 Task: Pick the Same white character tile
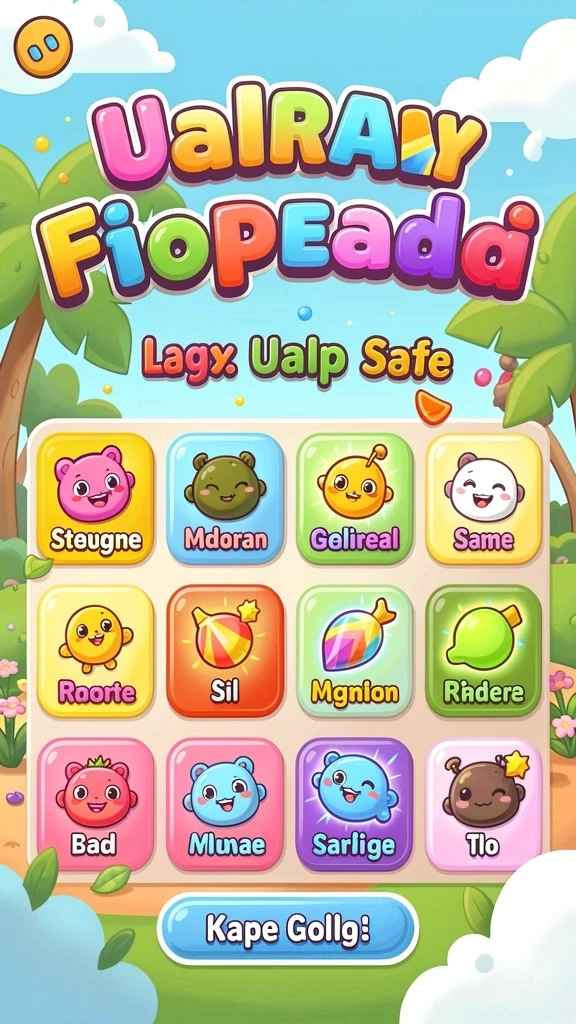click(484, 499)
